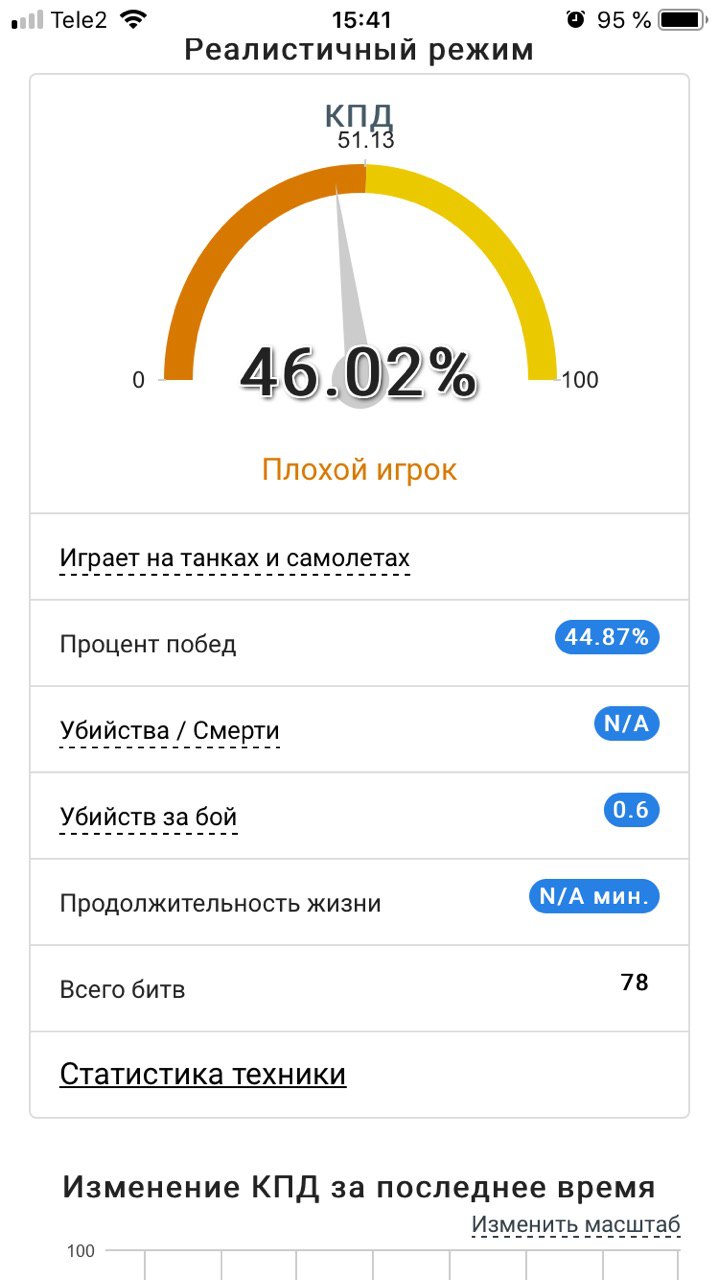Viewport: 719px width, 1280px height.
Task: Show hint for Убийств за бой
Action: (149, 817)
